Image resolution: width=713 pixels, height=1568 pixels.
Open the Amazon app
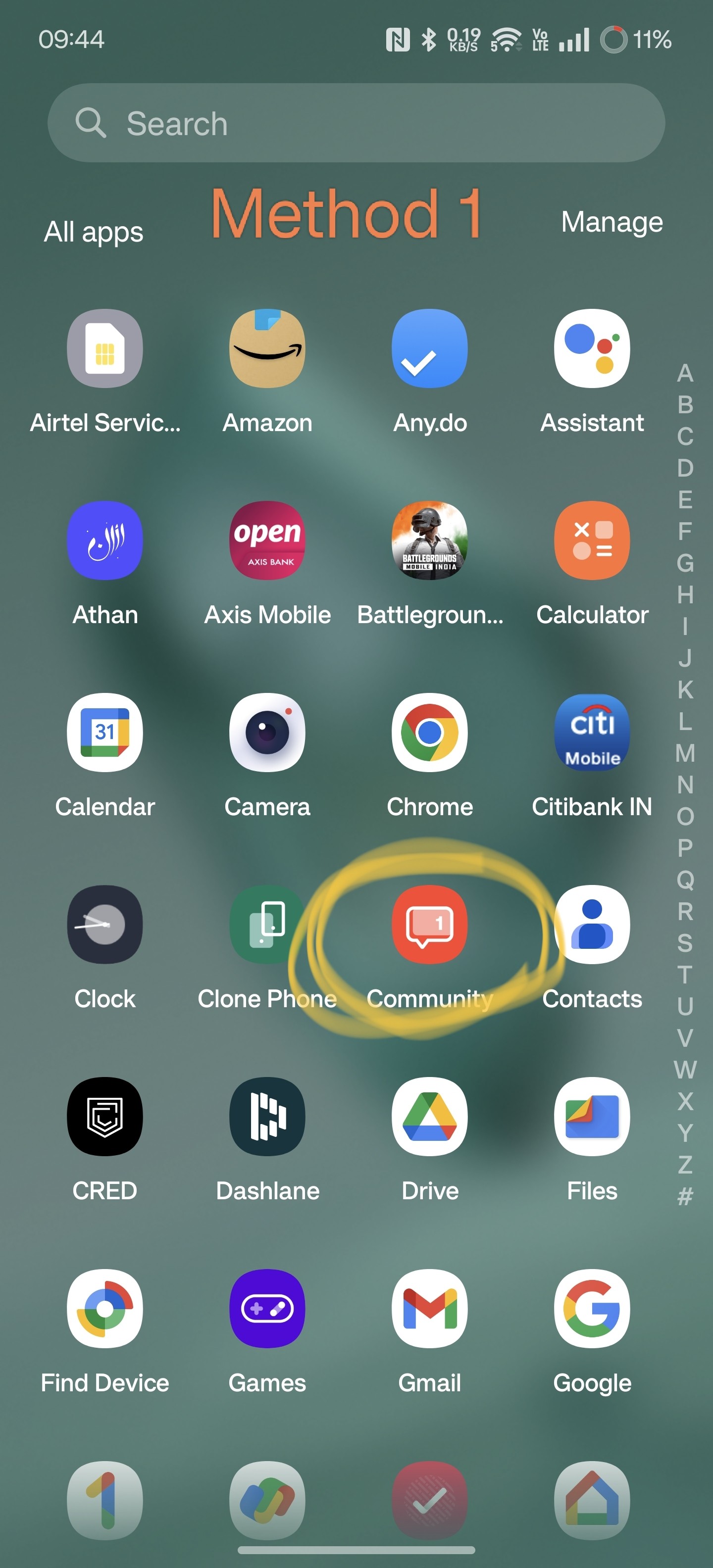click(267, 349)
